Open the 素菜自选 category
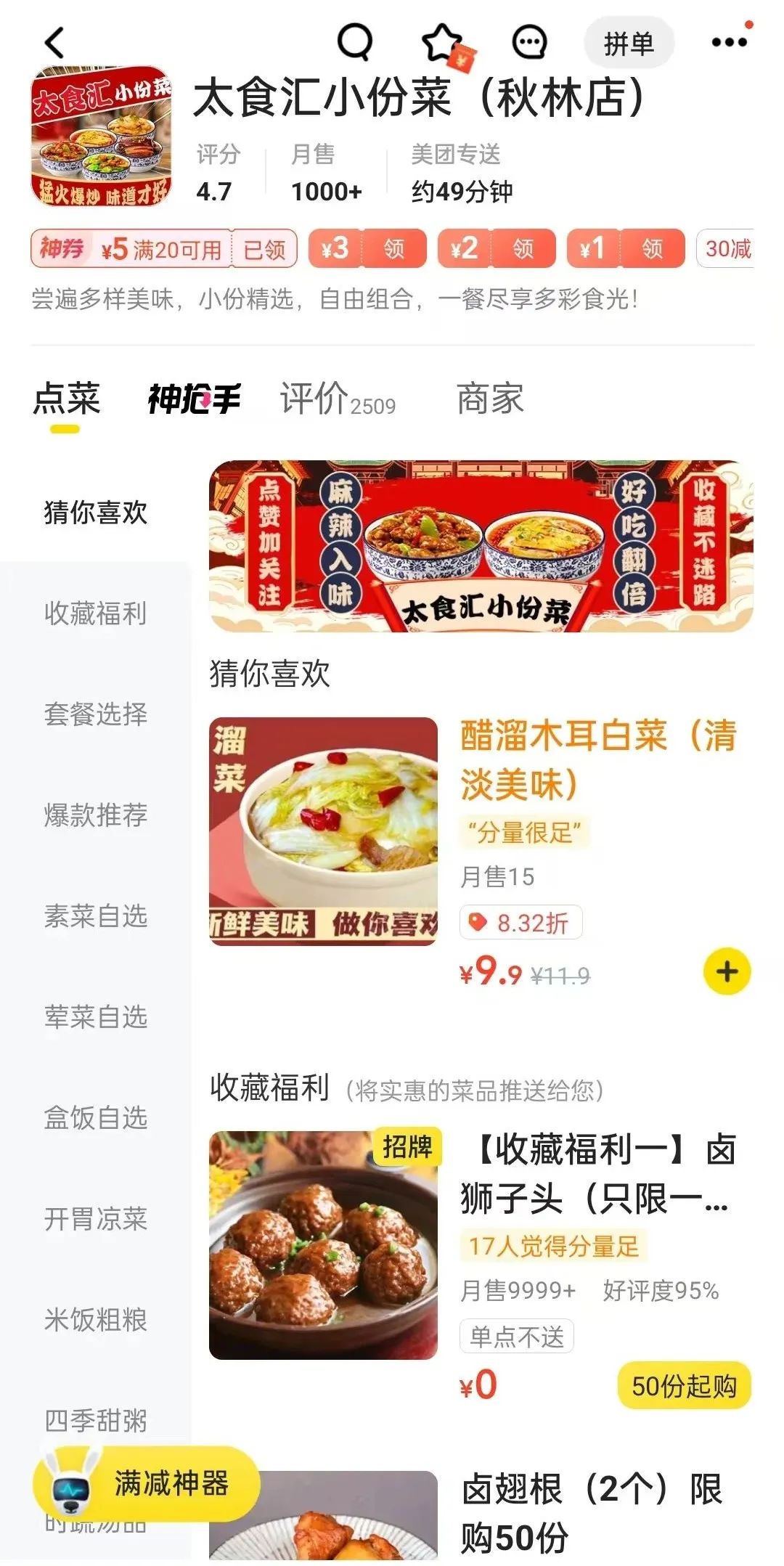The image size is (784, 1566). coord(96,915)
